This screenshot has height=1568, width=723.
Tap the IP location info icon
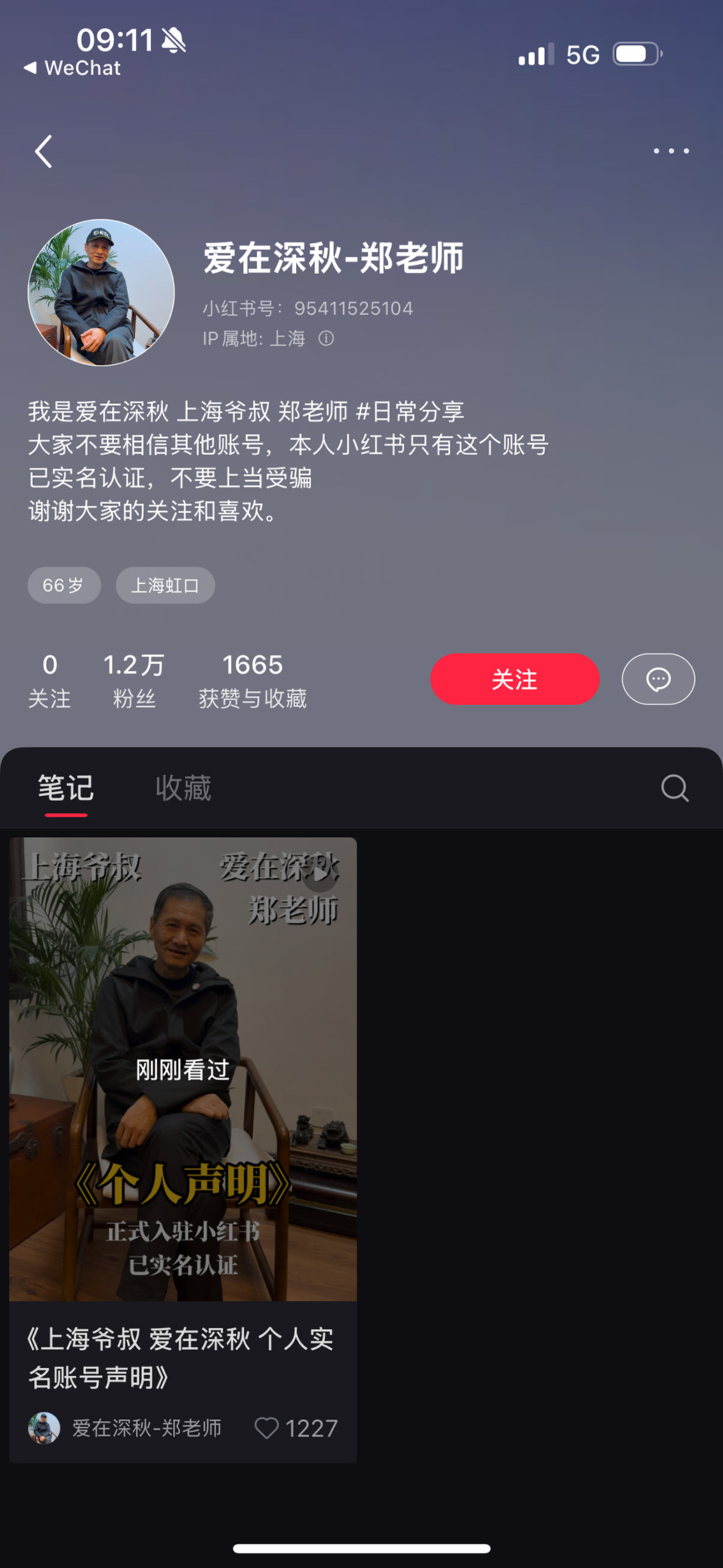pos(326,339)
